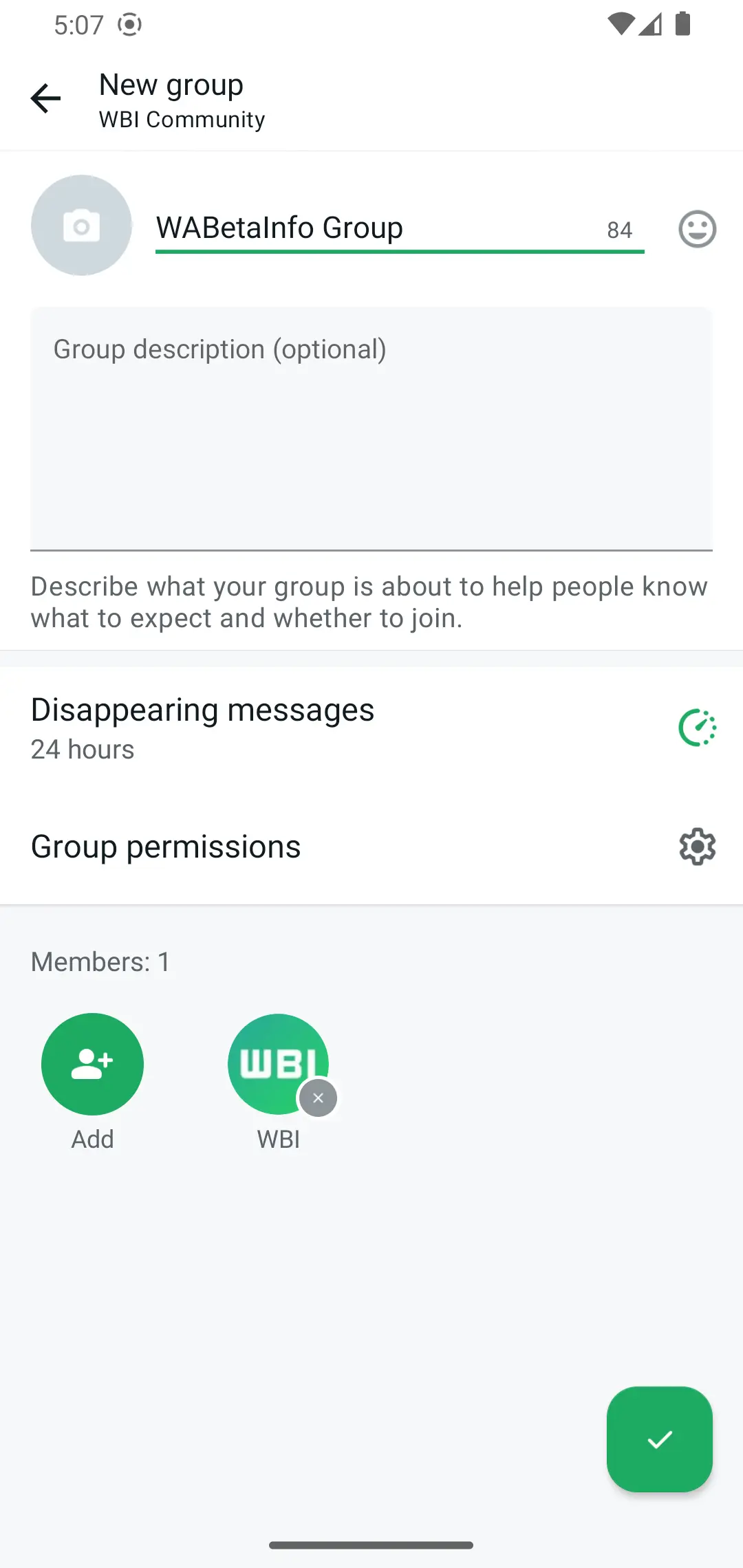Go back from New group screen
The width and height of the screenshot is (743, 1568).
pyautogui.click(x=45, y=98)
